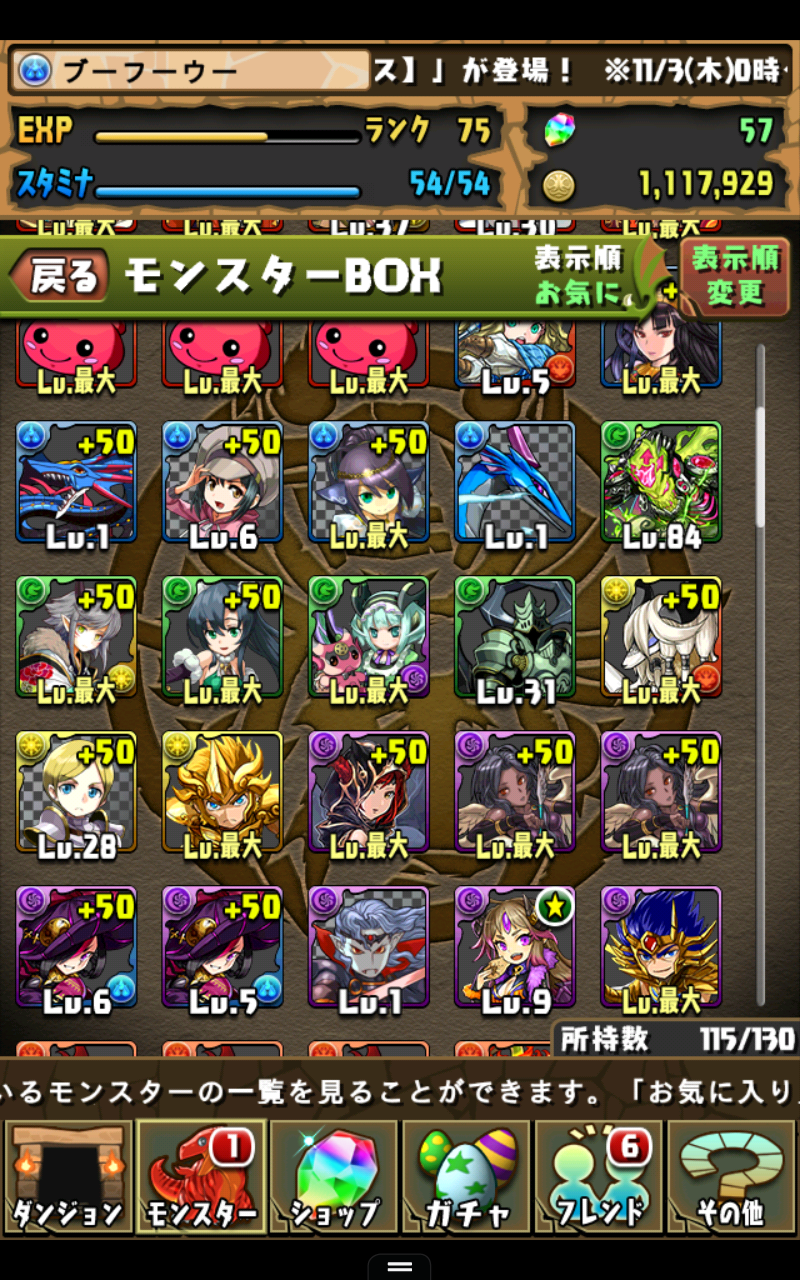Select the water girl monster Lv.6
Image resolution: width=800 pixels, height=1280 pixels.
point(222,483)
